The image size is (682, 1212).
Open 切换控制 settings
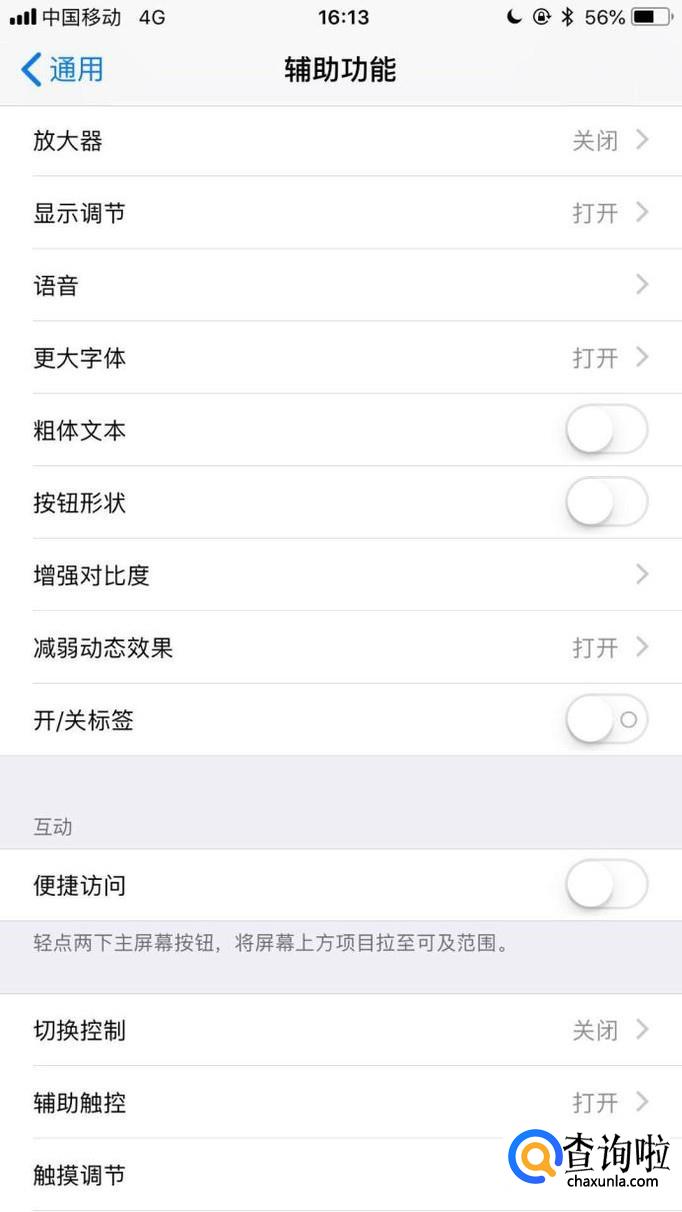tap(340, 1030)
